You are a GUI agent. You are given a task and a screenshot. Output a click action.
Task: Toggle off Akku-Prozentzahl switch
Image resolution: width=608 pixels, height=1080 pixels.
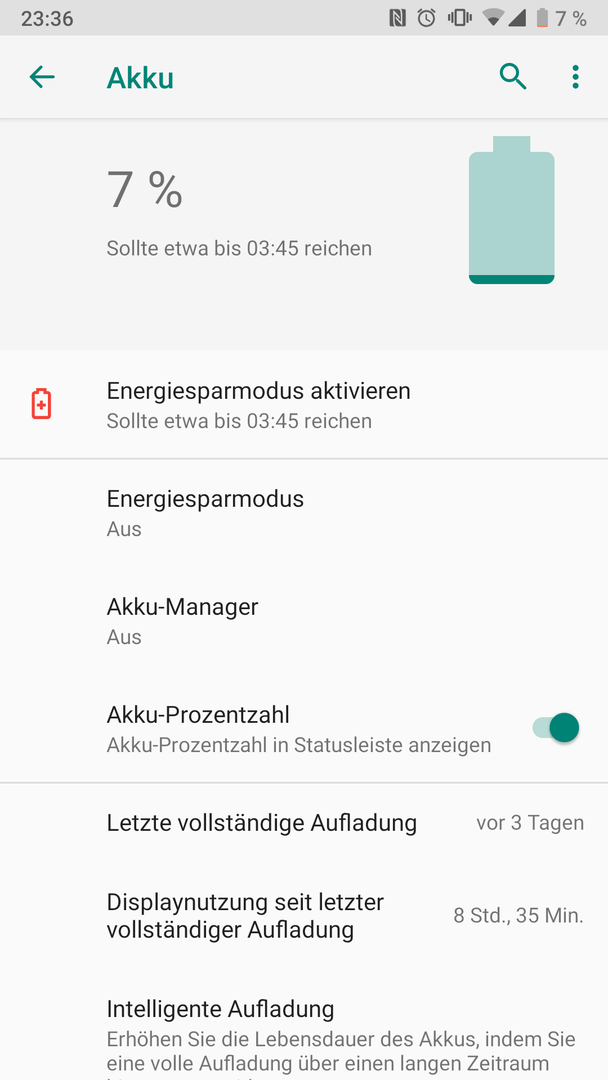point(556,728)
